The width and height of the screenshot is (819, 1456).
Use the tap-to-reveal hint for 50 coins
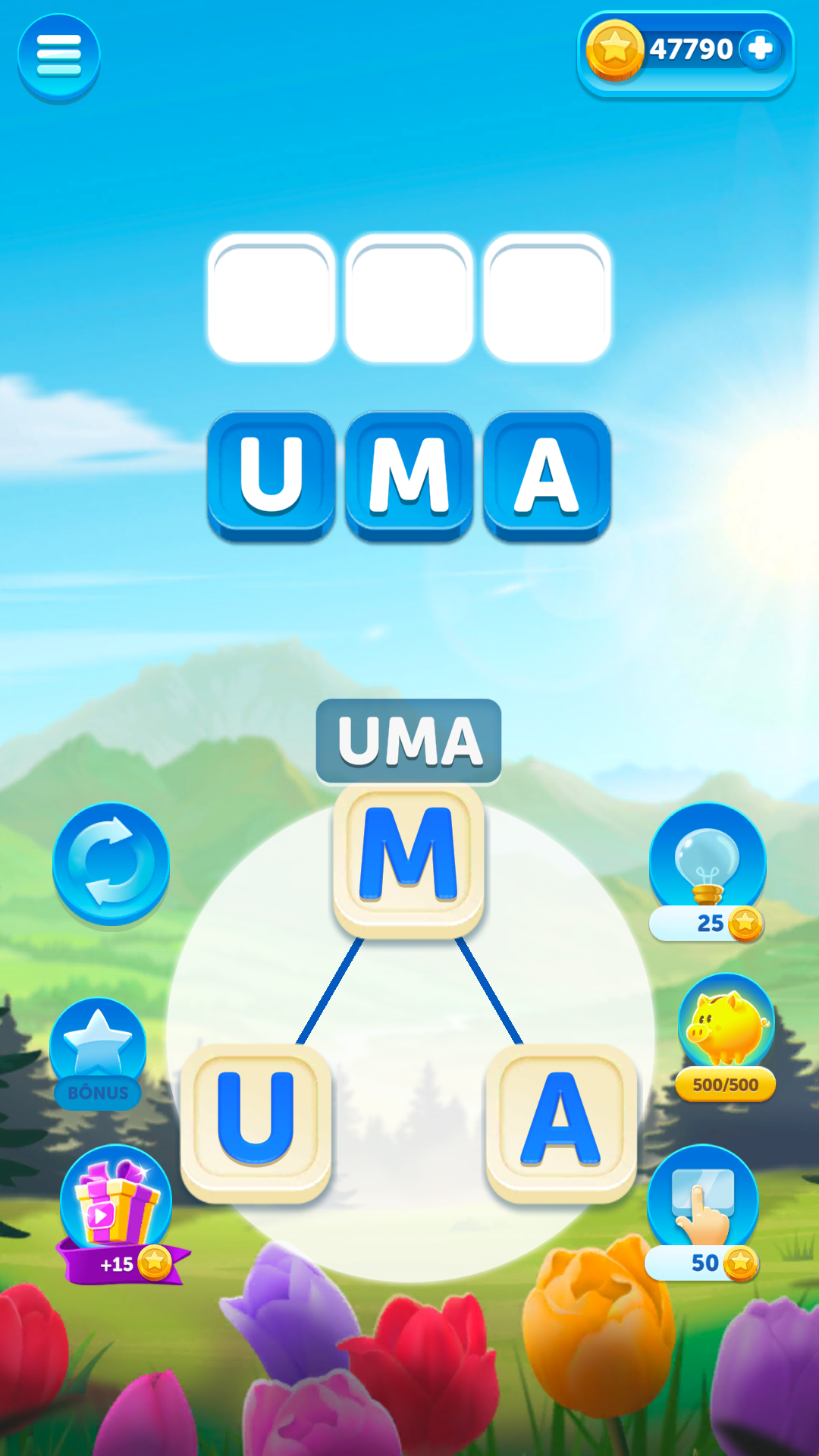pos(703,1213)
